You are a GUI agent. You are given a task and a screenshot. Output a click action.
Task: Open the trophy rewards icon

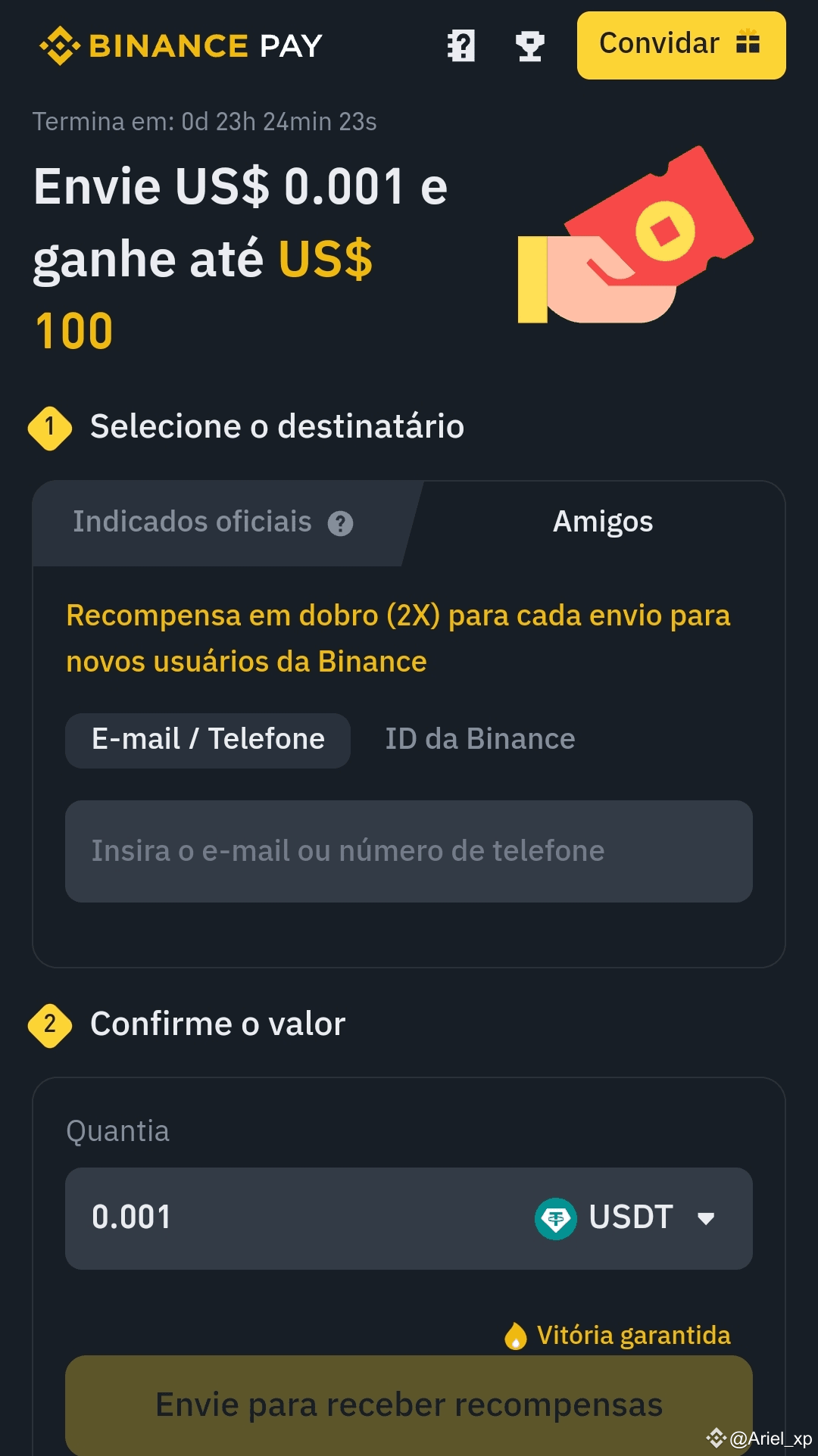pyautogui.click(x=530, y=45)
